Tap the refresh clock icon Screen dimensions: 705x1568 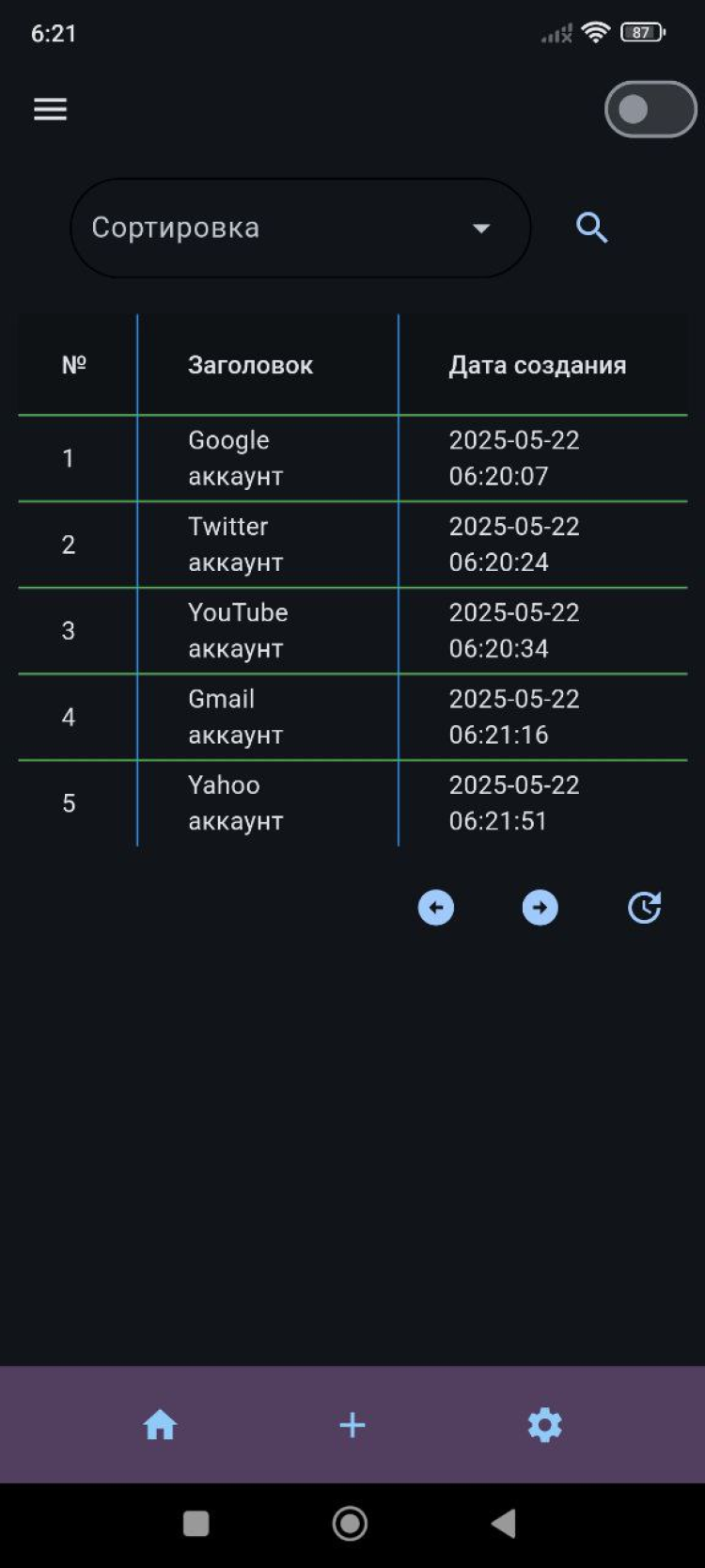click(644, 908)
